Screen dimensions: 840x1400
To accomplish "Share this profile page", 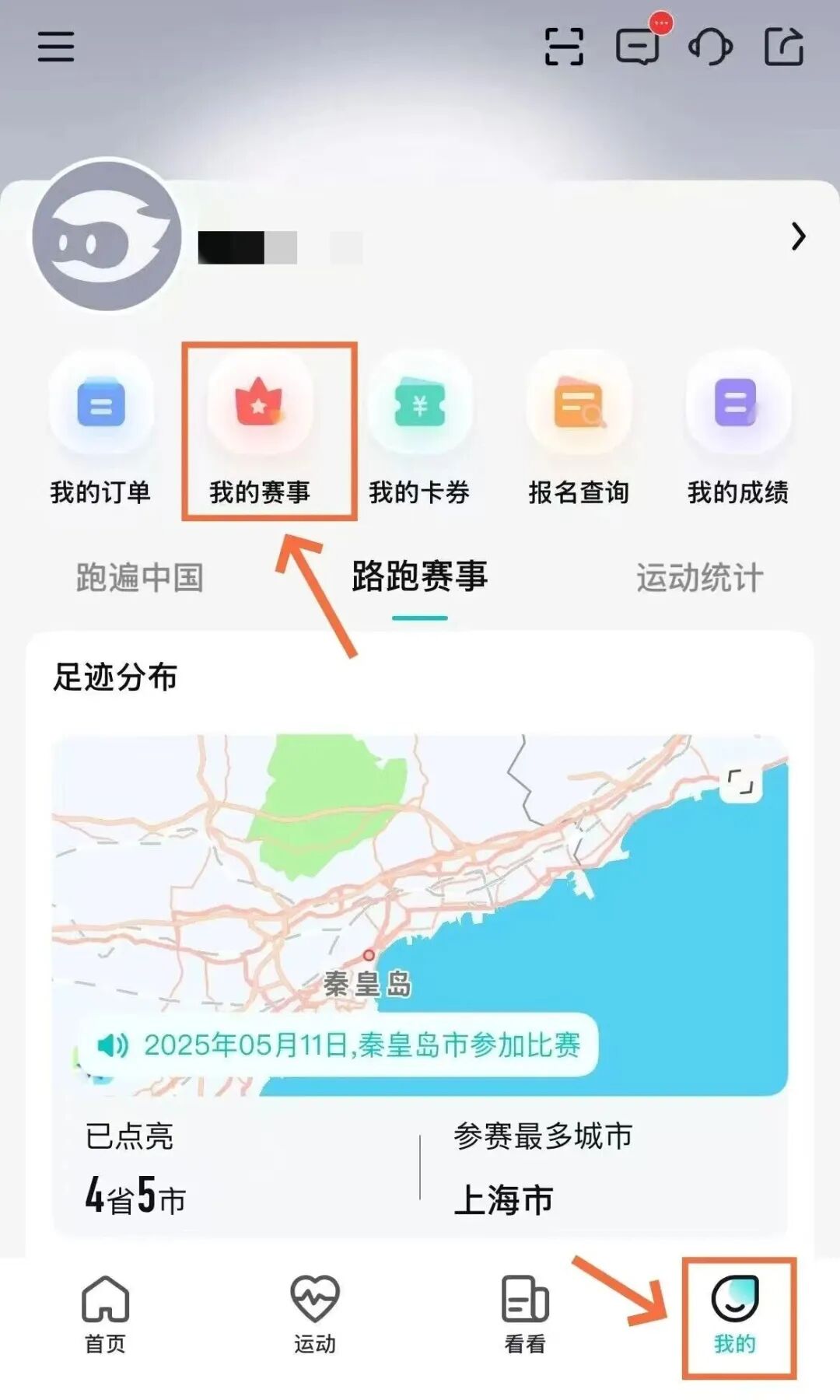I will pyautogui.click(x=783, y=47).
